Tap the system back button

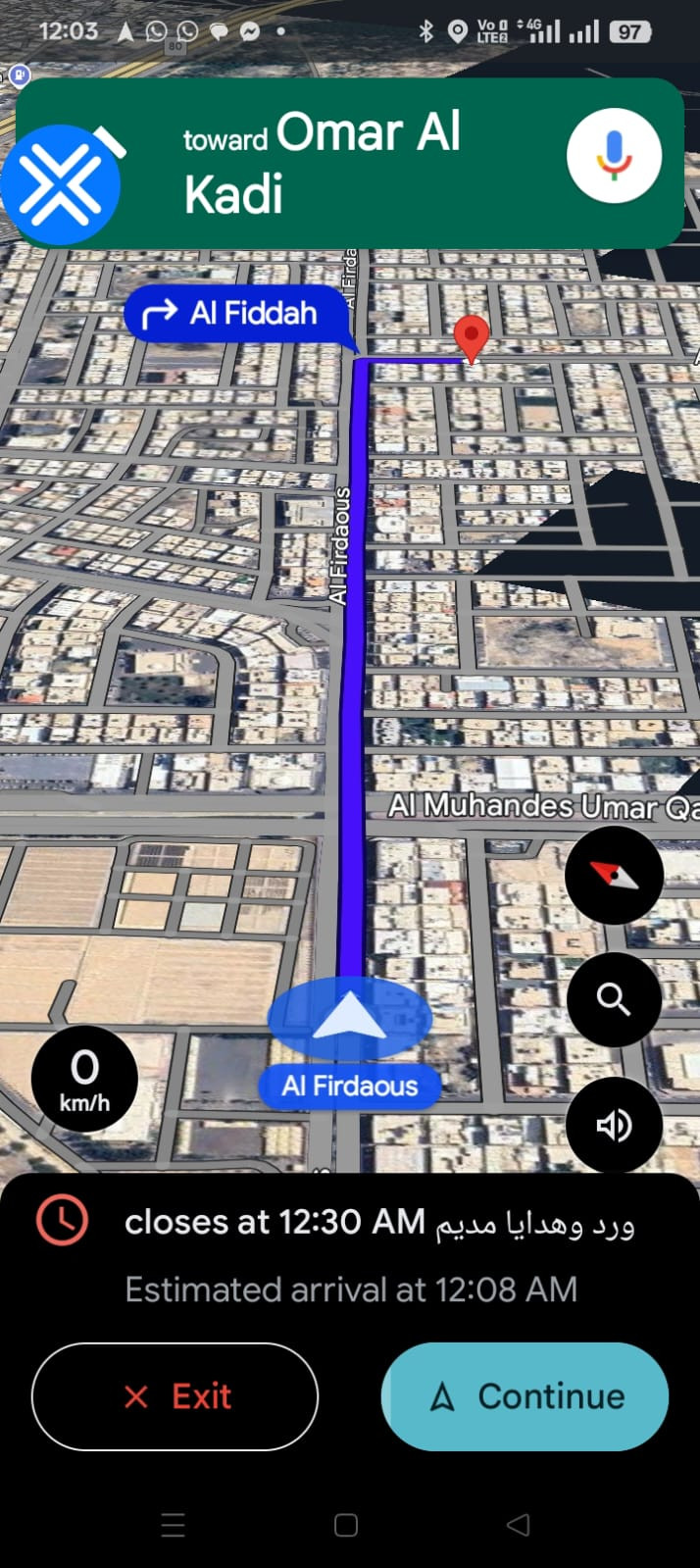[518, 1524]
